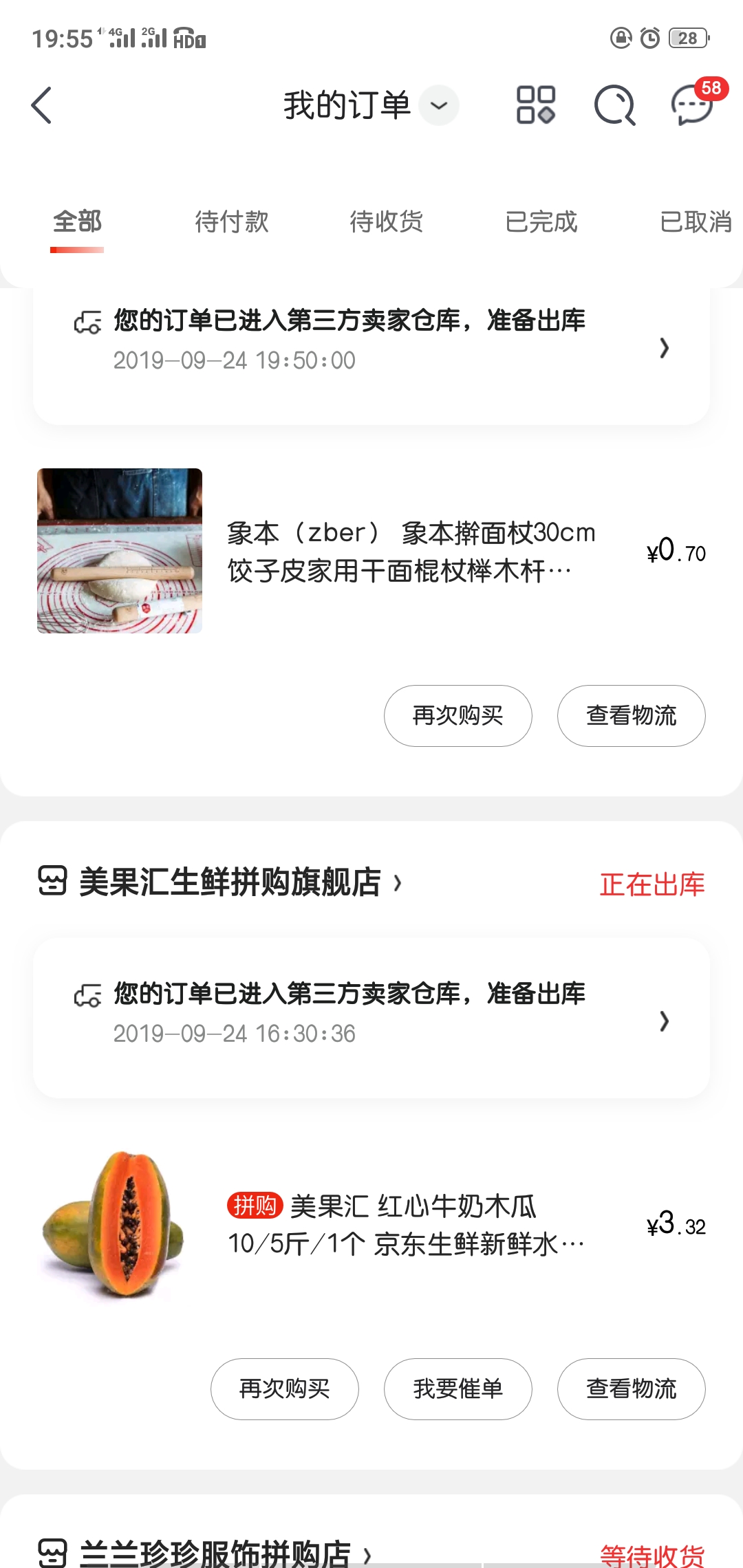Switch to the 已取消 tab

[x=696, y=221]
